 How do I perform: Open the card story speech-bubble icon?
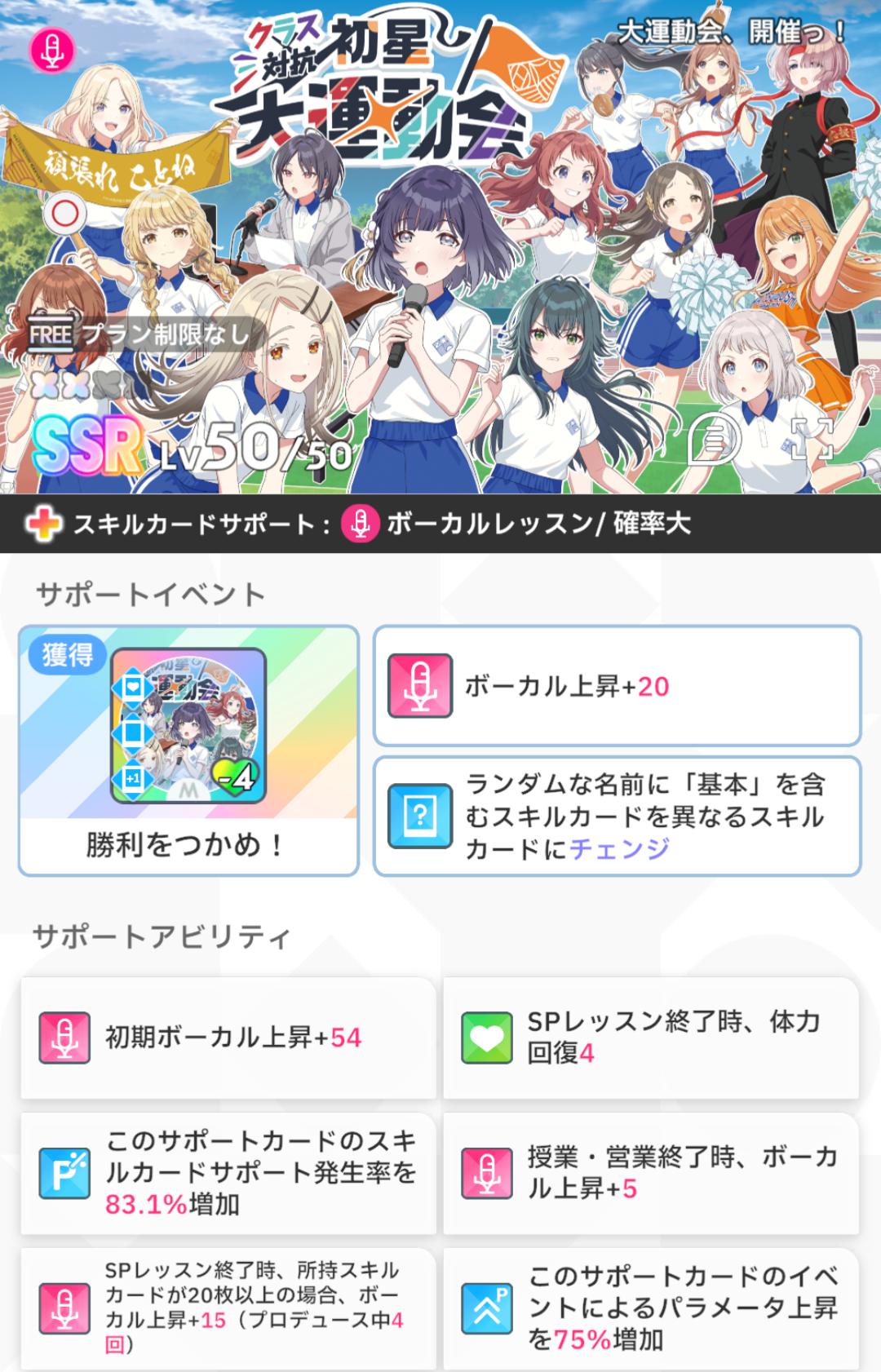pos(714,440)
